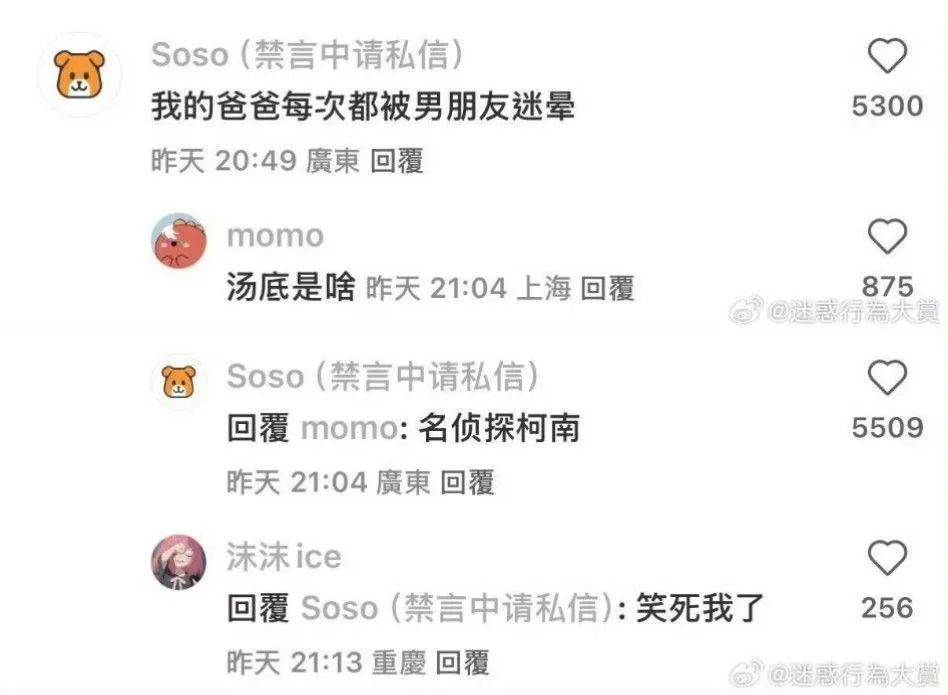
Task: Reply to momo's comment from 上海
Action: click(607, 289)
